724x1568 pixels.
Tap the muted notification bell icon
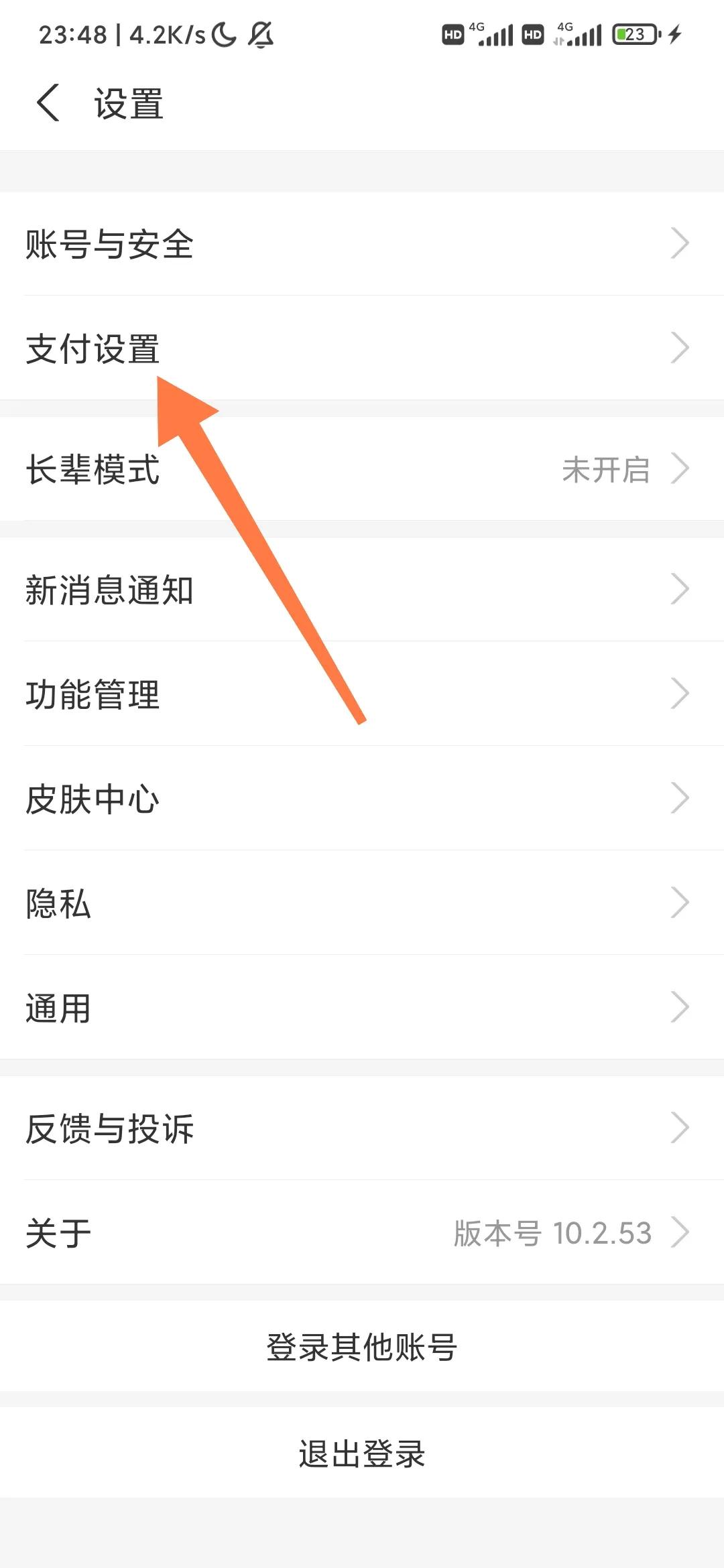pyautogui.click(x=261, y=35)
